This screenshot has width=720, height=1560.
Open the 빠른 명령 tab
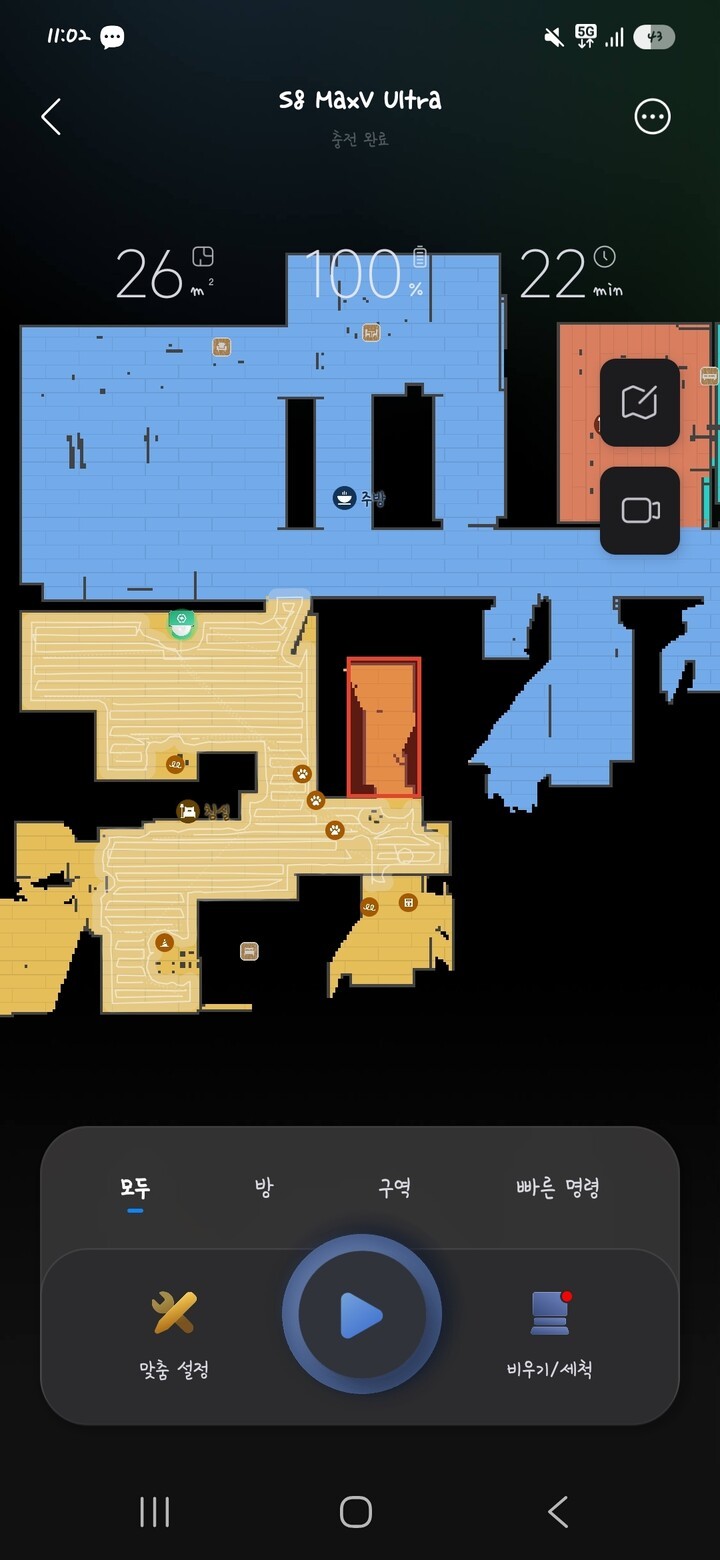[557, 1188]
